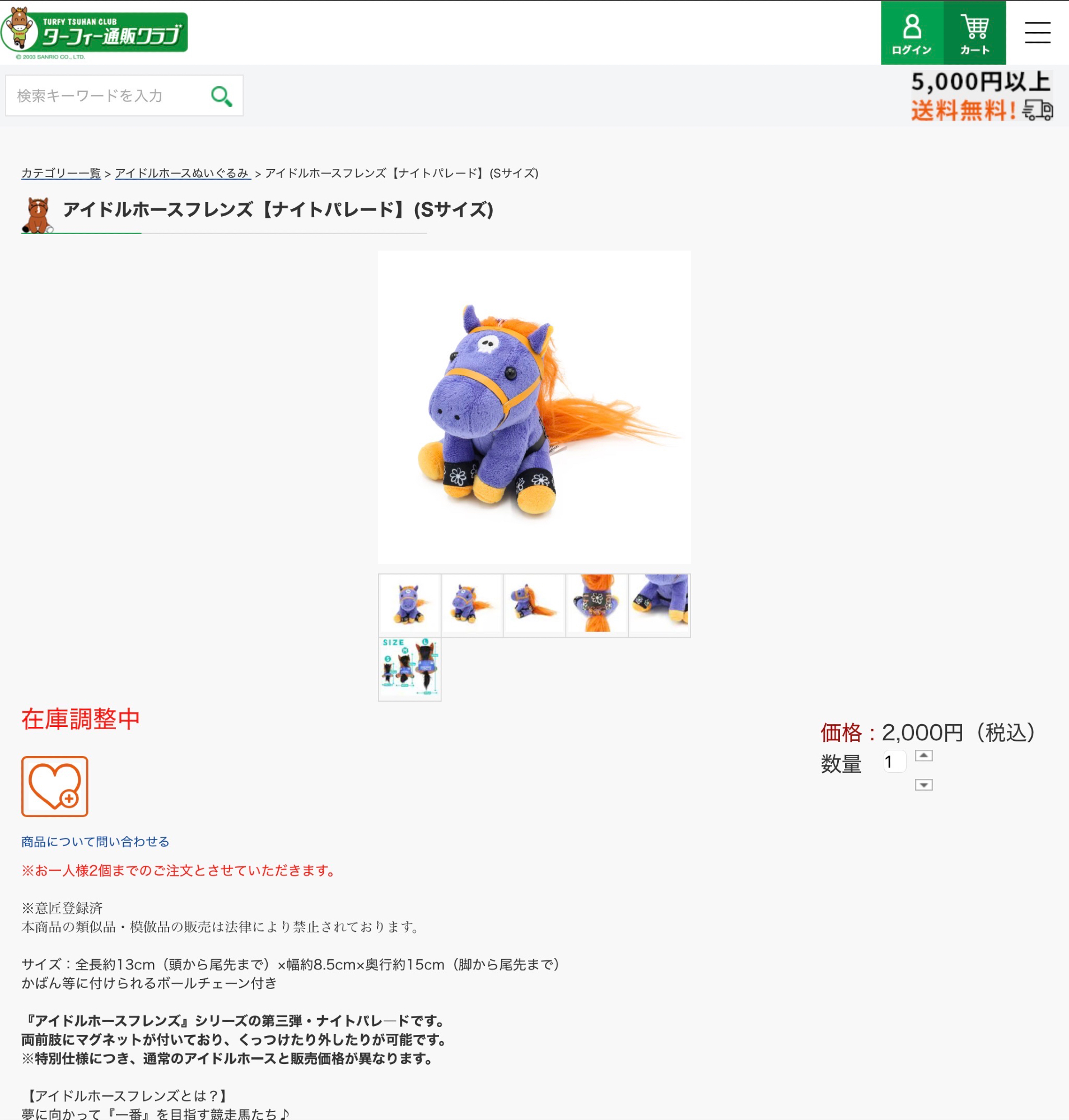Open アイドルホースぬいぐるみ breadcrumb link
This screenshot has height=1120, width=1069.
coord(183,173)
